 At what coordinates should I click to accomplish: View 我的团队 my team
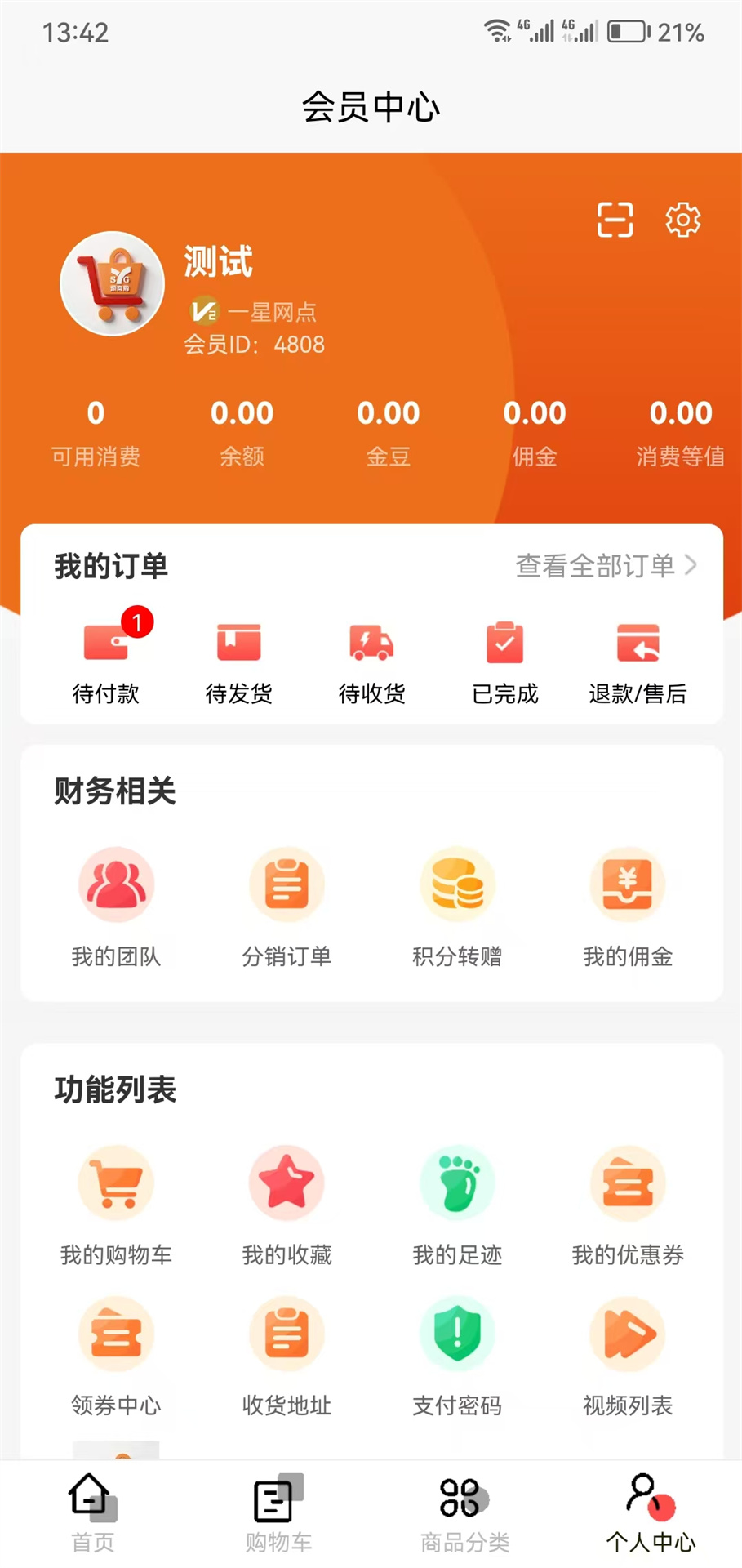(117, 906)
